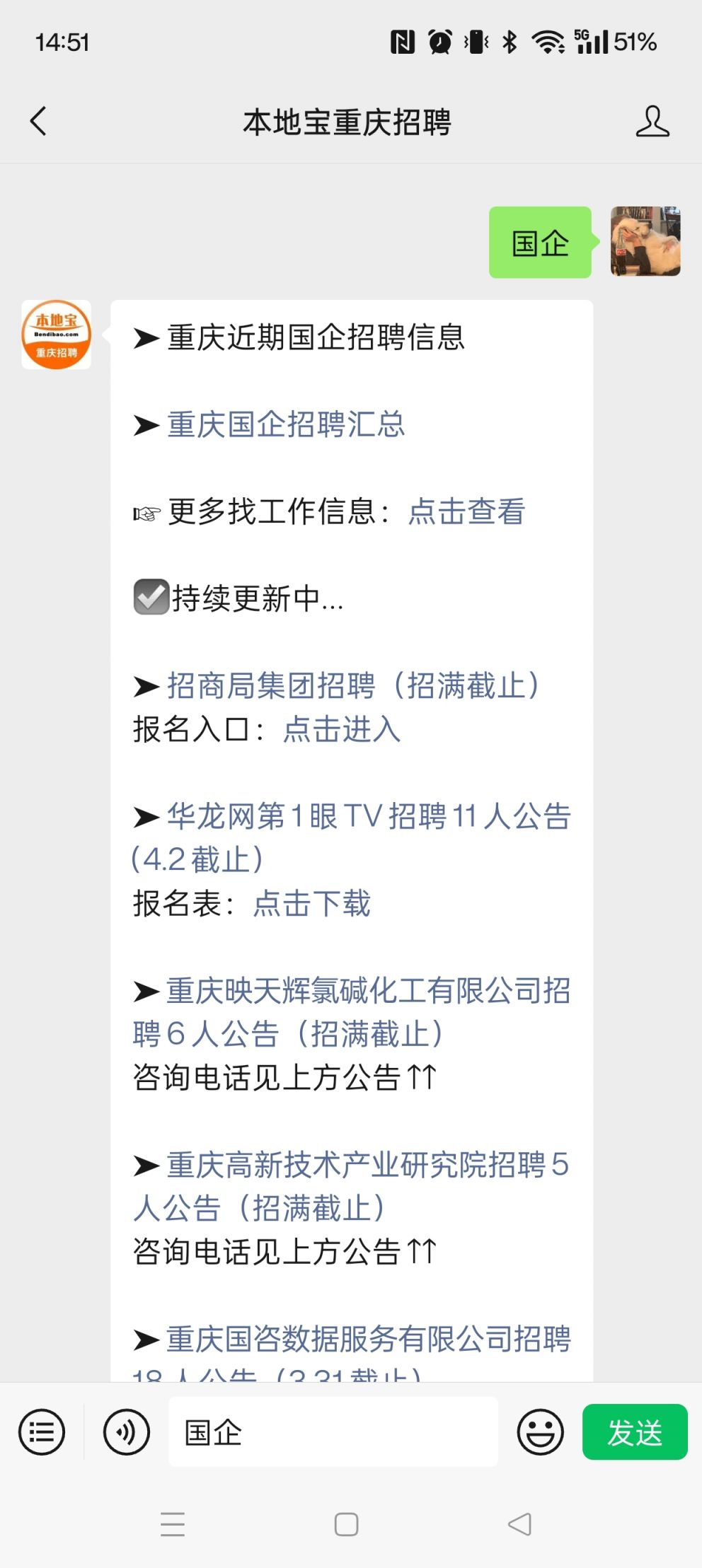The image size is (702, 1568).
Task: Tap 点击进入 signup entrance link
Action: pos(342,729)
